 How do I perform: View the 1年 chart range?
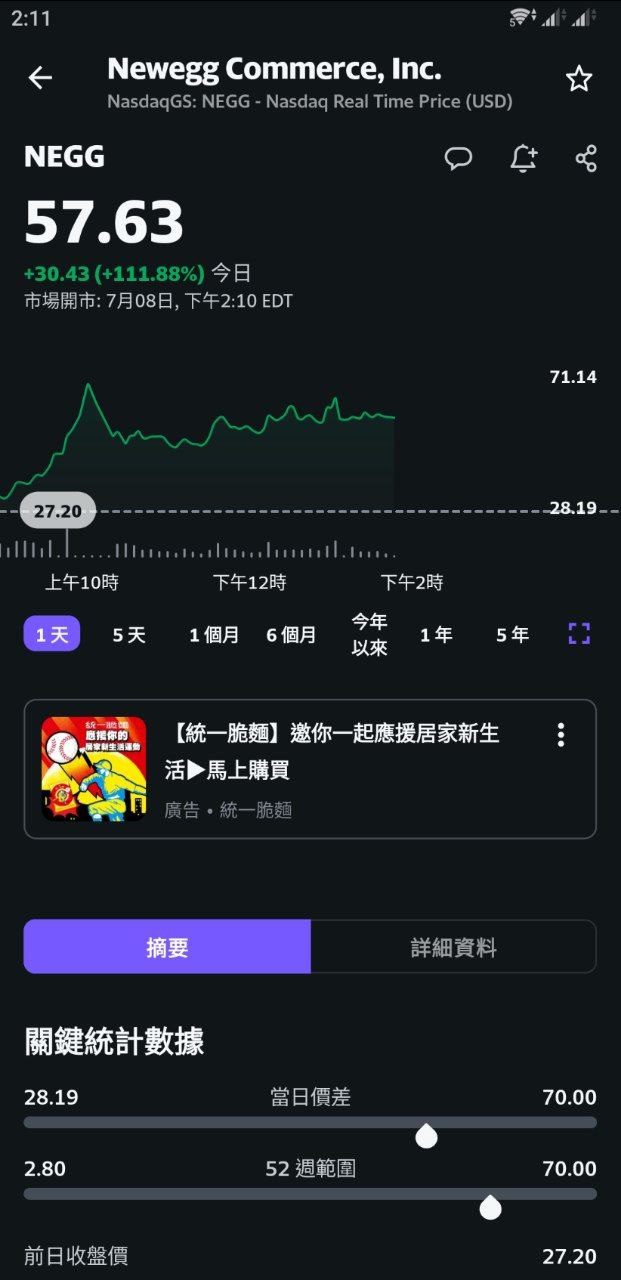(x=436, y=634)
